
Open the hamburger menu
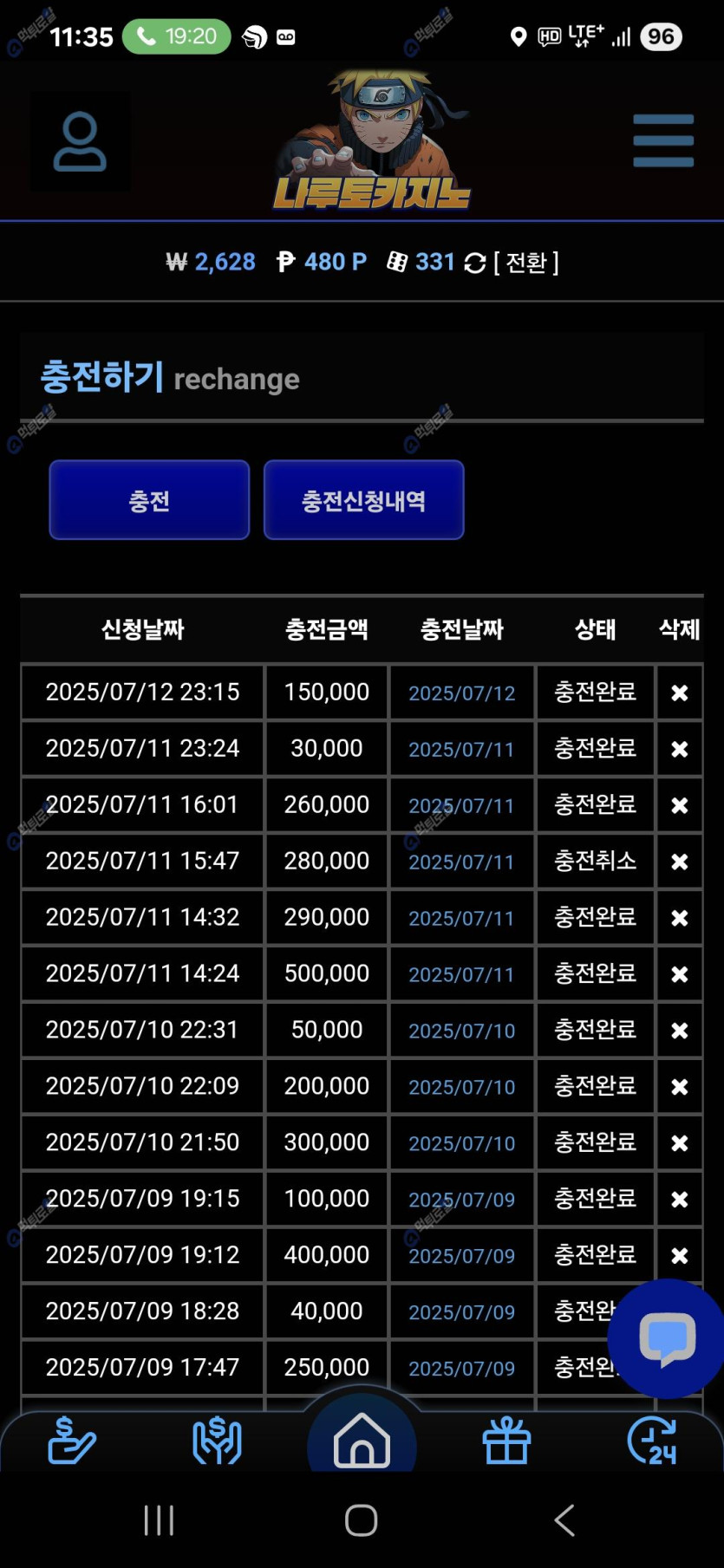click(x=663, y=140)
